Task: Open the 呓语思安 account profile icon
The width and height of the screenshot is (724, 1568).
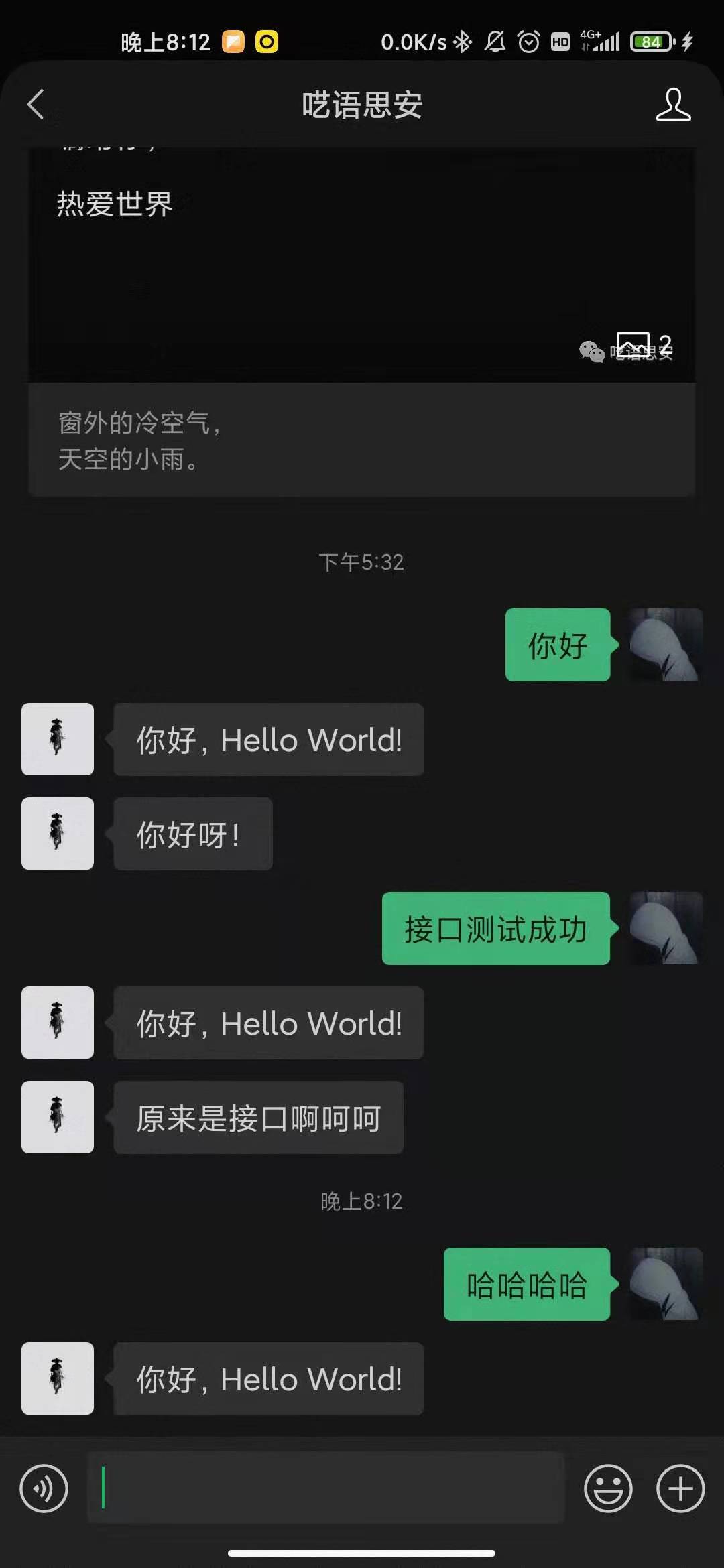Action: [x=673, y=105]
